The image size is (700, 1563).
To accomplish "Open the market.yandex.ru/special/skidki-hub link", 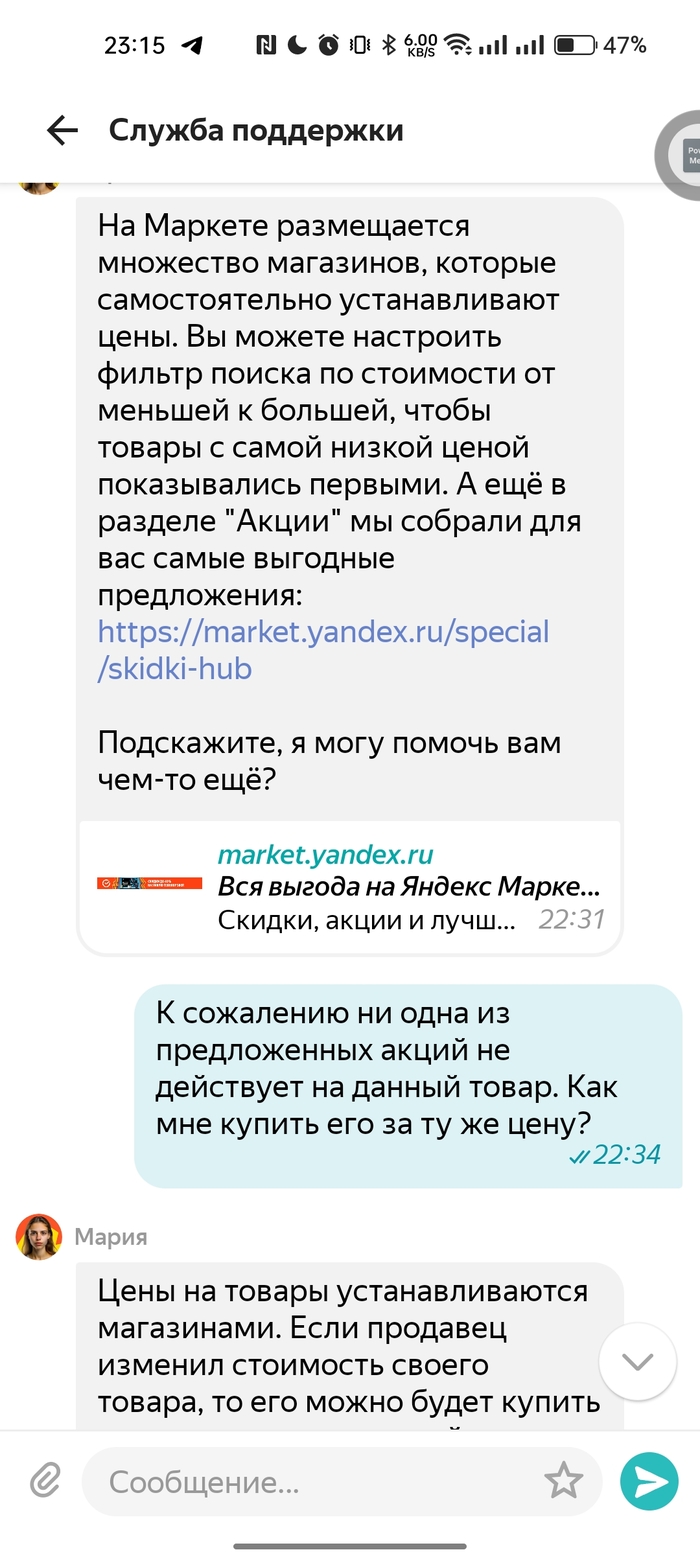I will click(322, 650).
